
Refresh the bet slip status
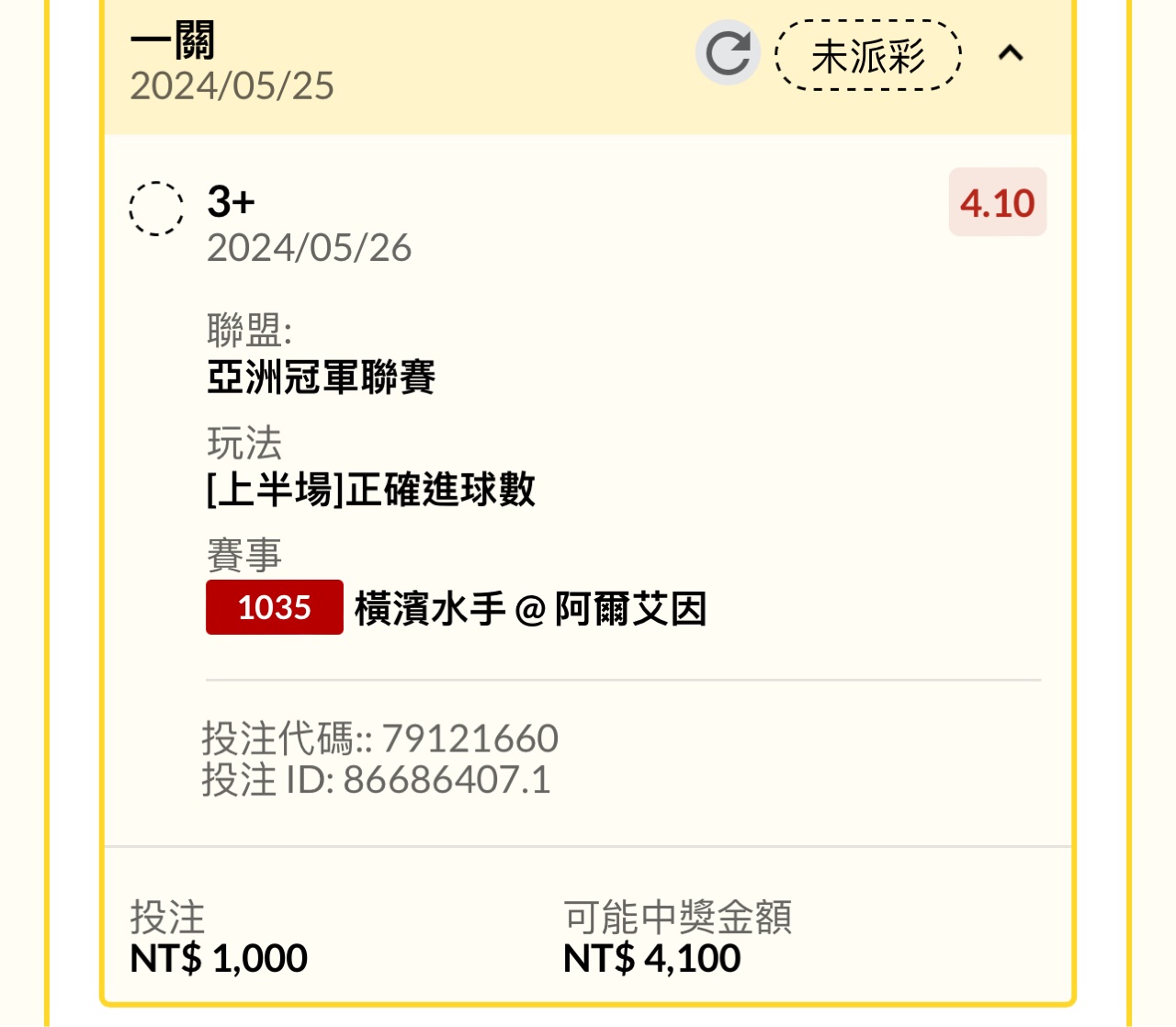point(728,53)
